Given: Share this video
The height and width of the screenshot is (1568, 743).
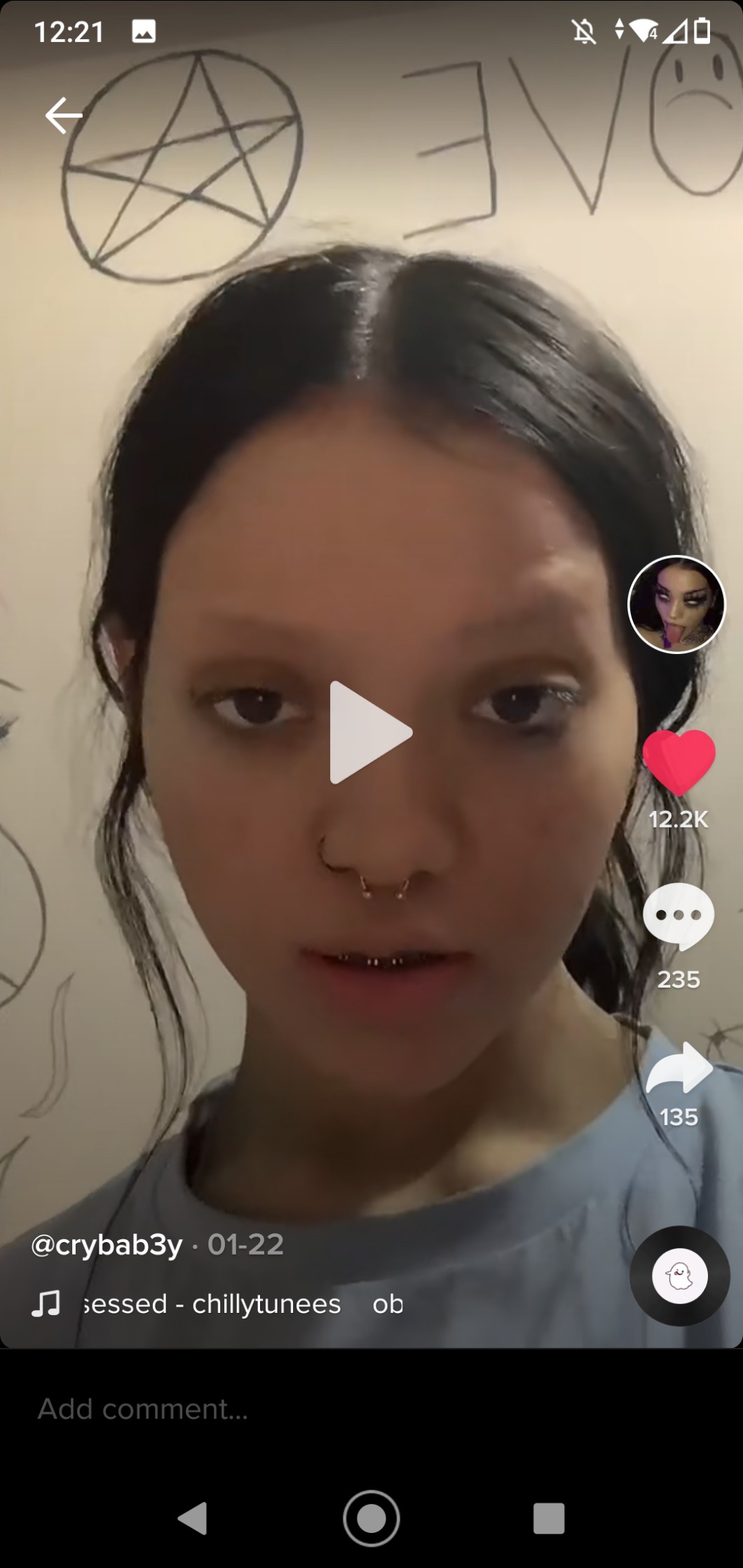Looking at the screenshot, I should click(x=679, y=1068).
